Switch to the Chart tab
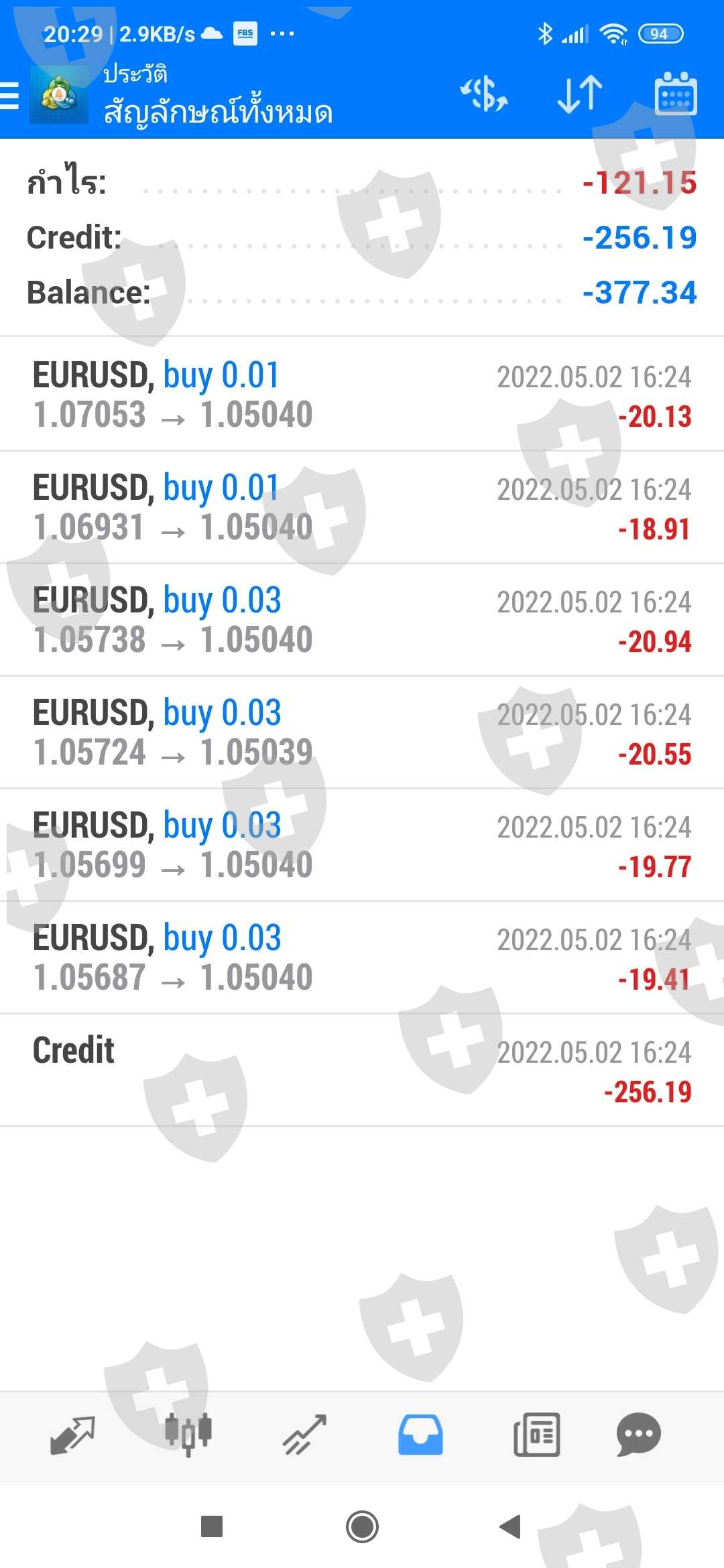 click(x=188, y=1435)
